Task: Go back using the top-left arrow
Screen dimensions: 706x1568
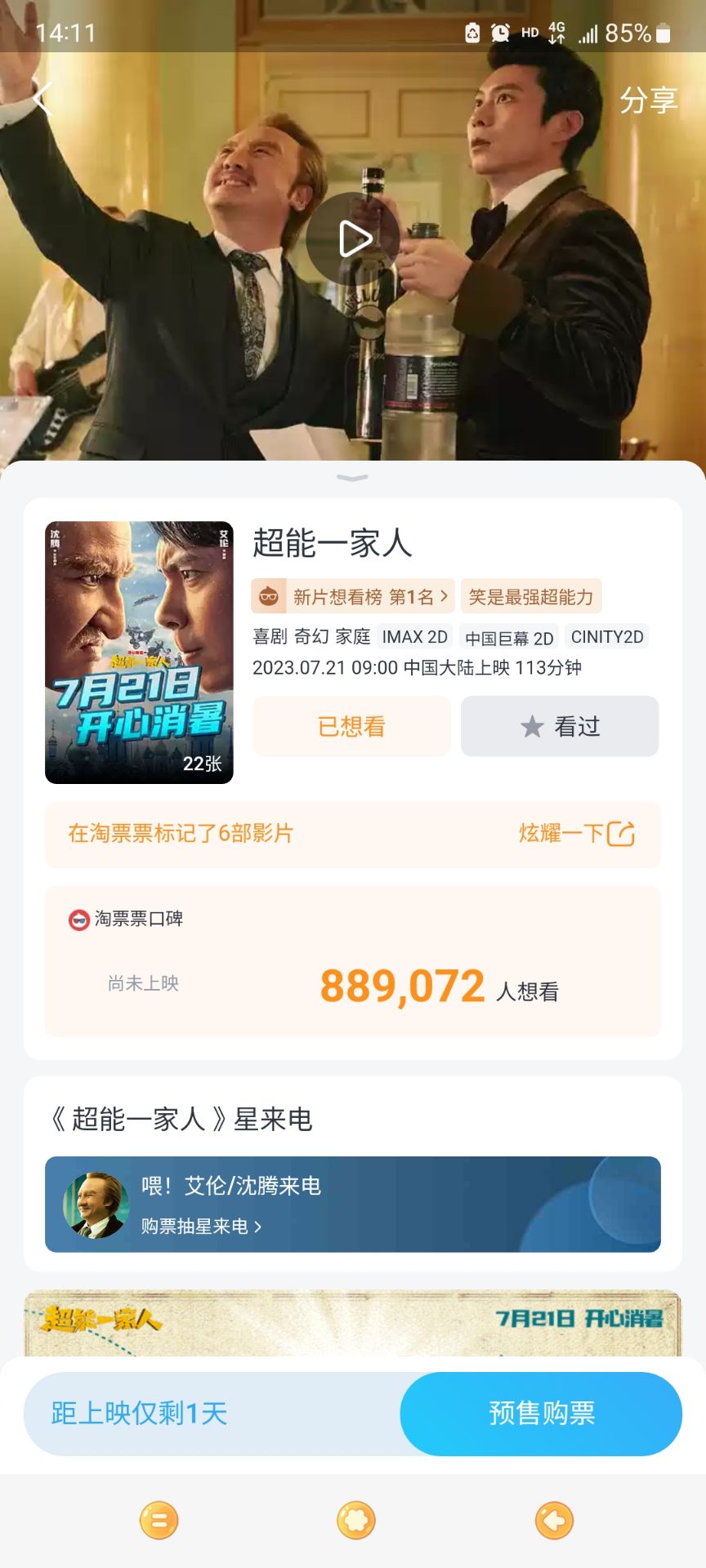Action: point(42,100)
